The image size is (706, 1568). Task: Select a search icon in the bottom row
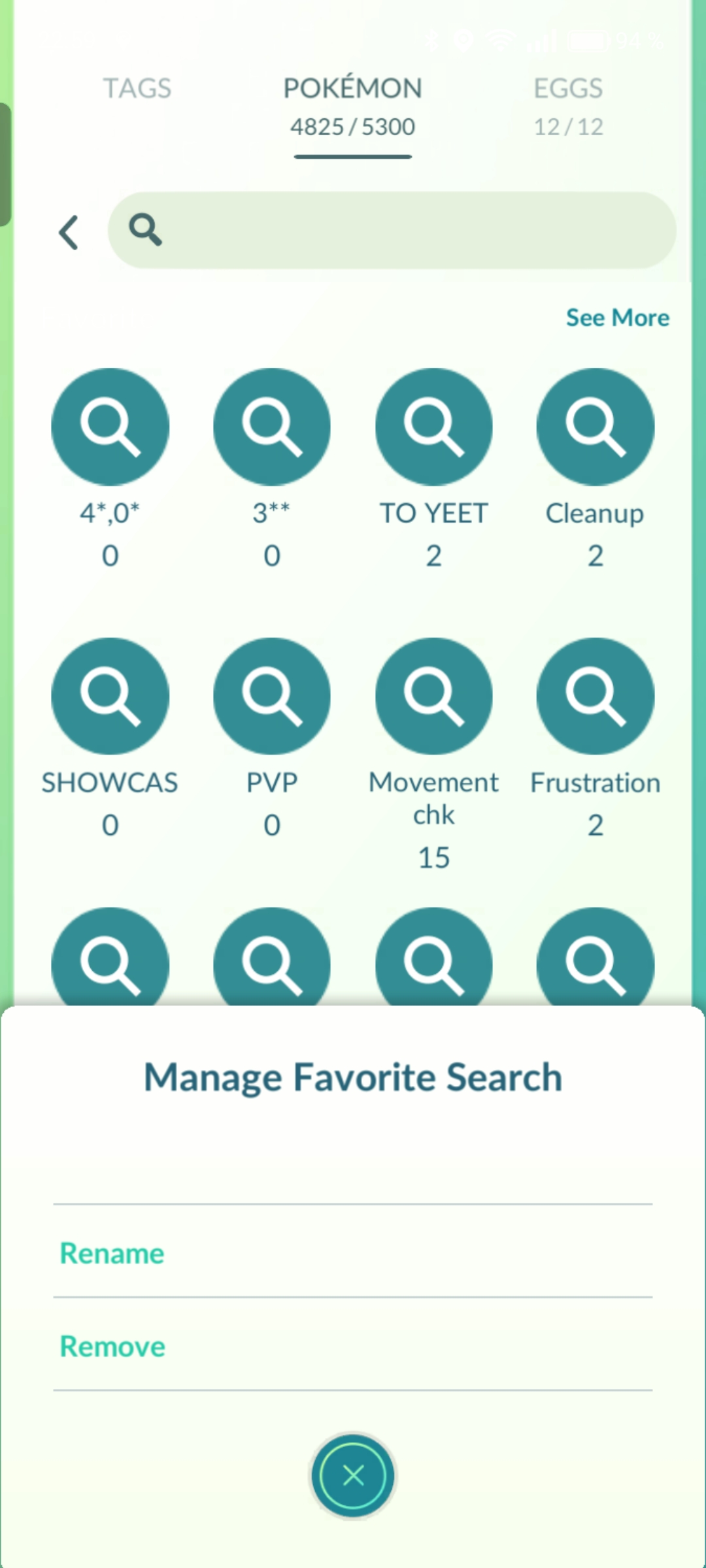pyautogui.click(x=110, y=960)
